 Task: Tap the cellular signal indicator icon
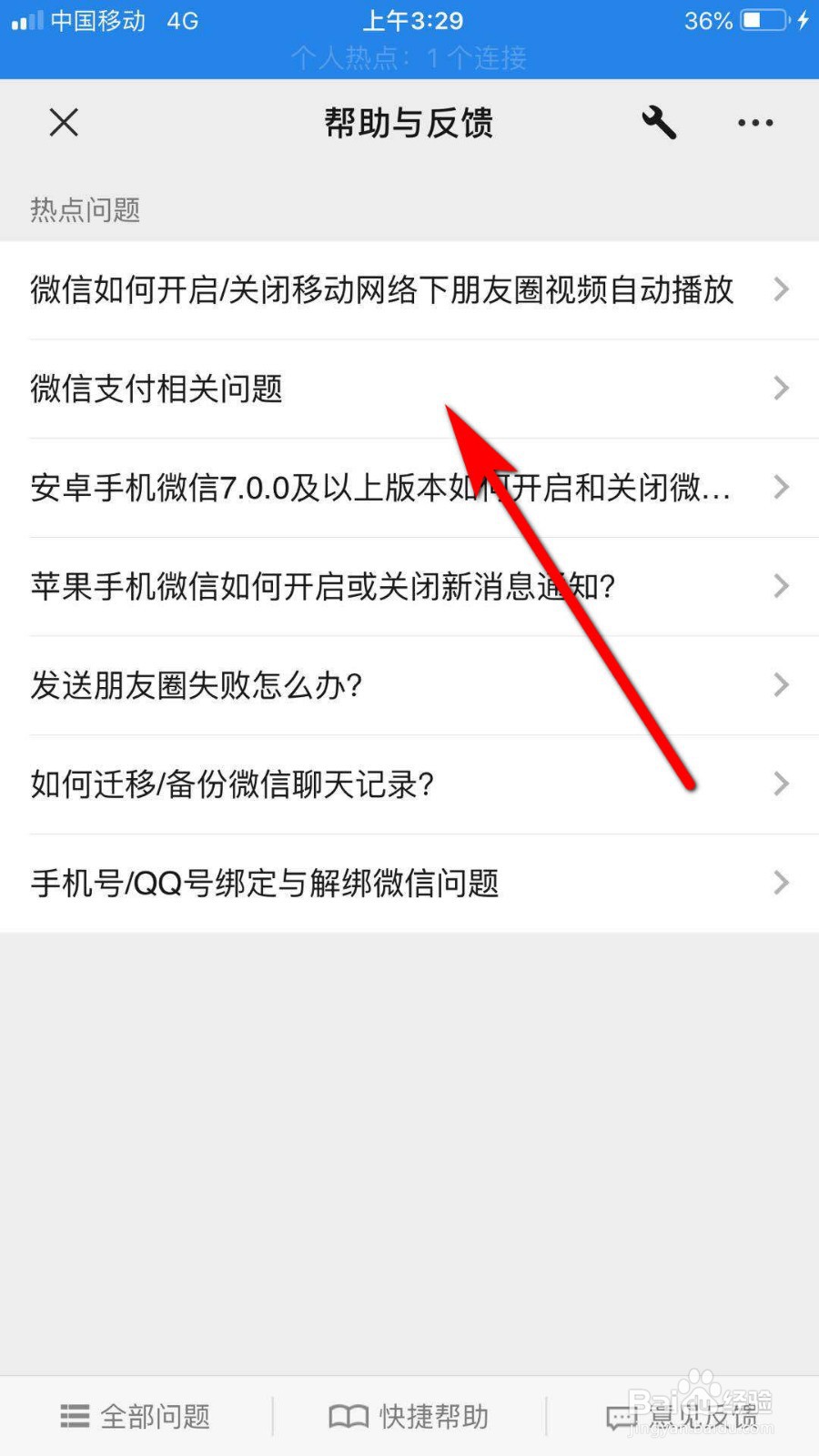27,20
